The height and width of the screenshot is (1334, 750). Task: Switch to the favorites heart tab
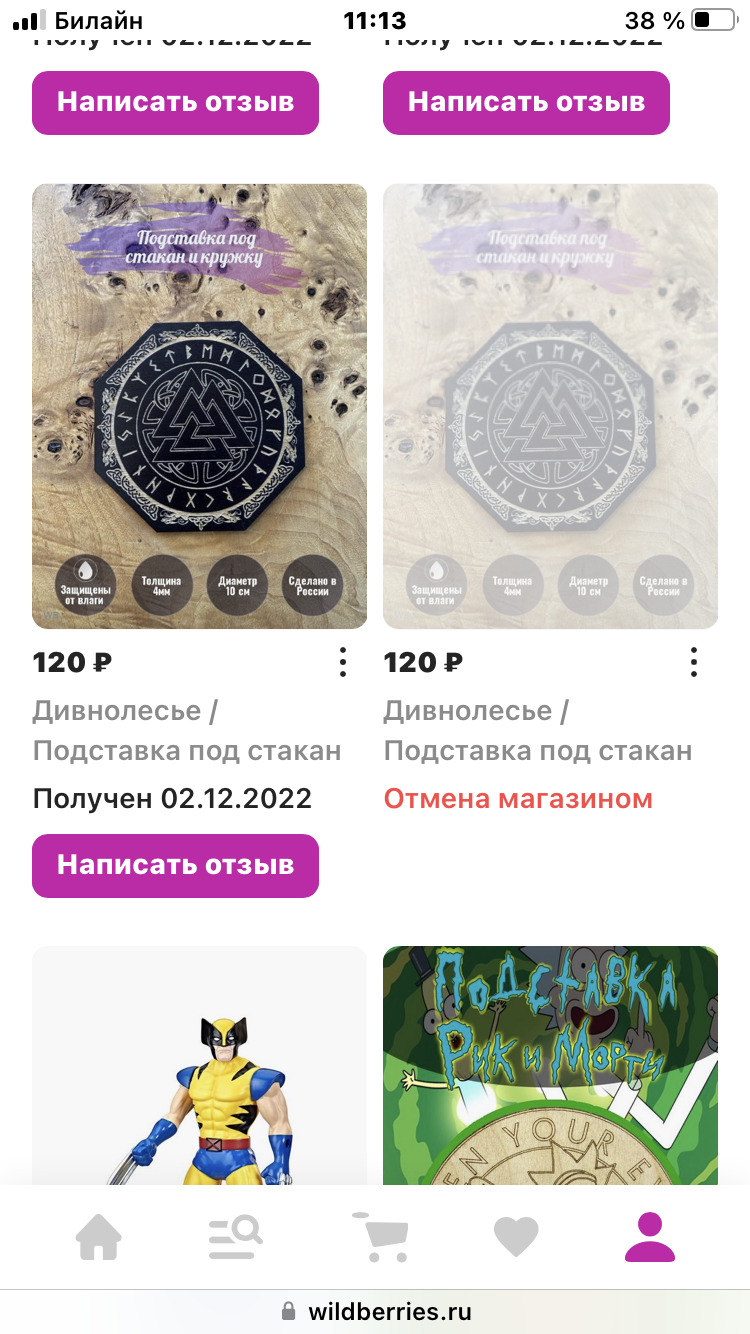click(x=516, y=1238)
